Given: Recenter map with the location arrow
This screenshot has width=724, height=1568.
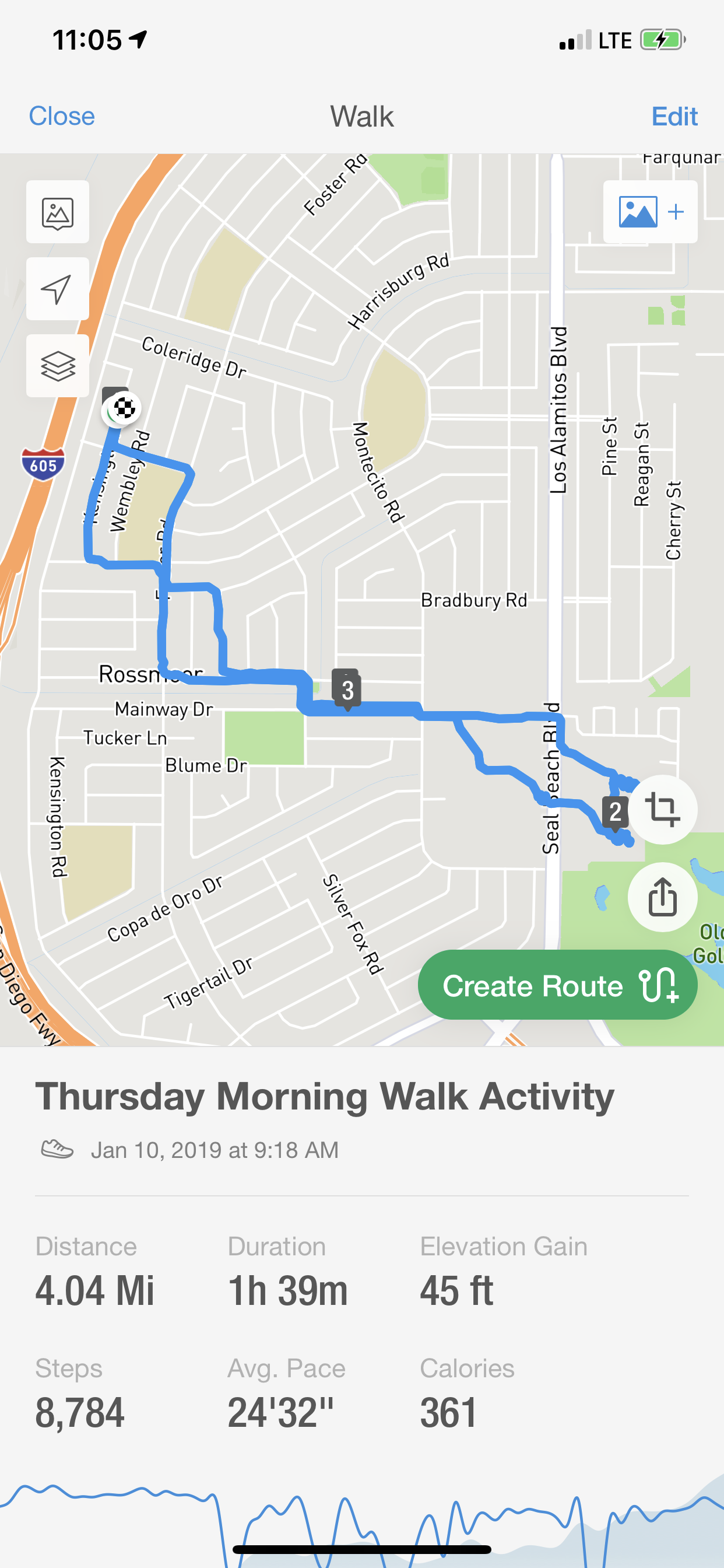Looking at the screenshot, I should (x=58, y=289).
